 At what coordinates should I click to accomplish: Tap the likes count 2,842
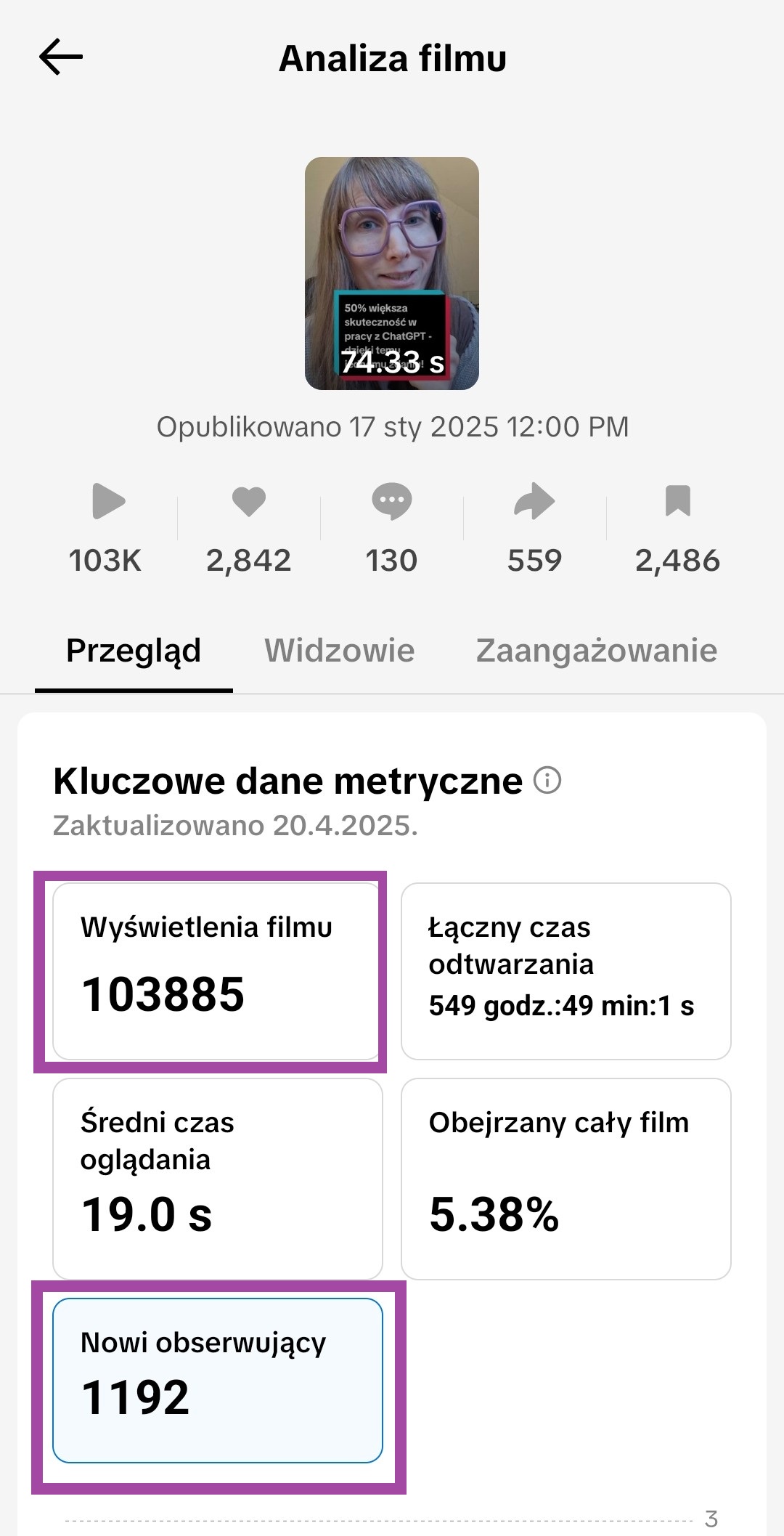click(x=249, y=559)
